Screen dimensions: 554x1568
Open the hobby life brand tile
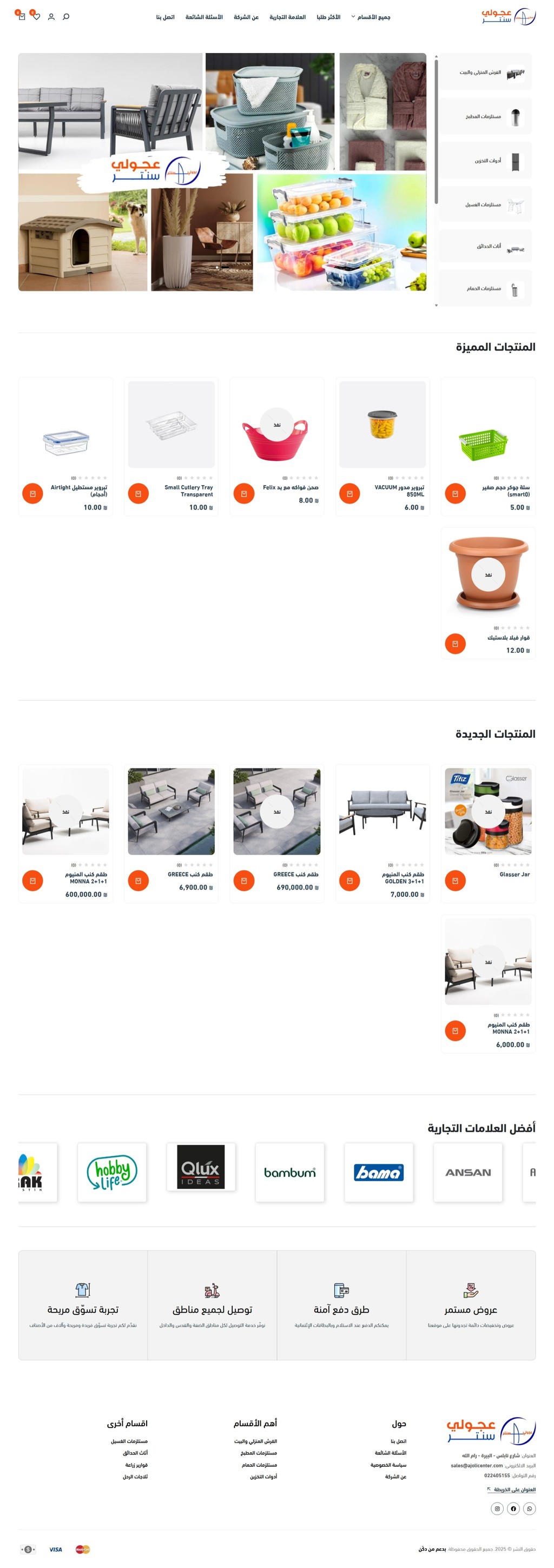click(x=112, y=1172)
